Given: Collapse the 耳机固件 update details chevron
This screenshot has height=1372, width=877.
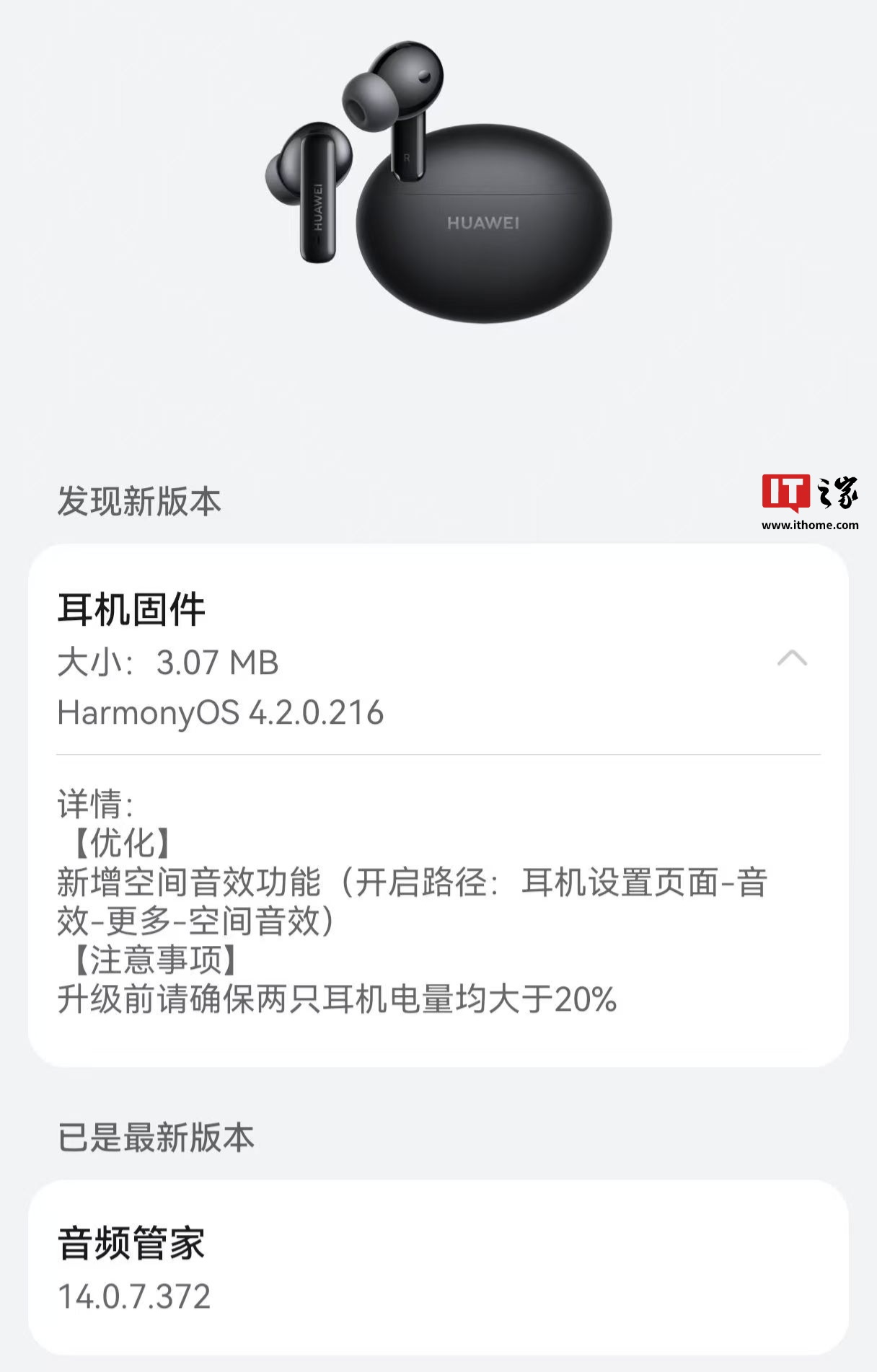Looking at the screenshot, I should point(792,658).
